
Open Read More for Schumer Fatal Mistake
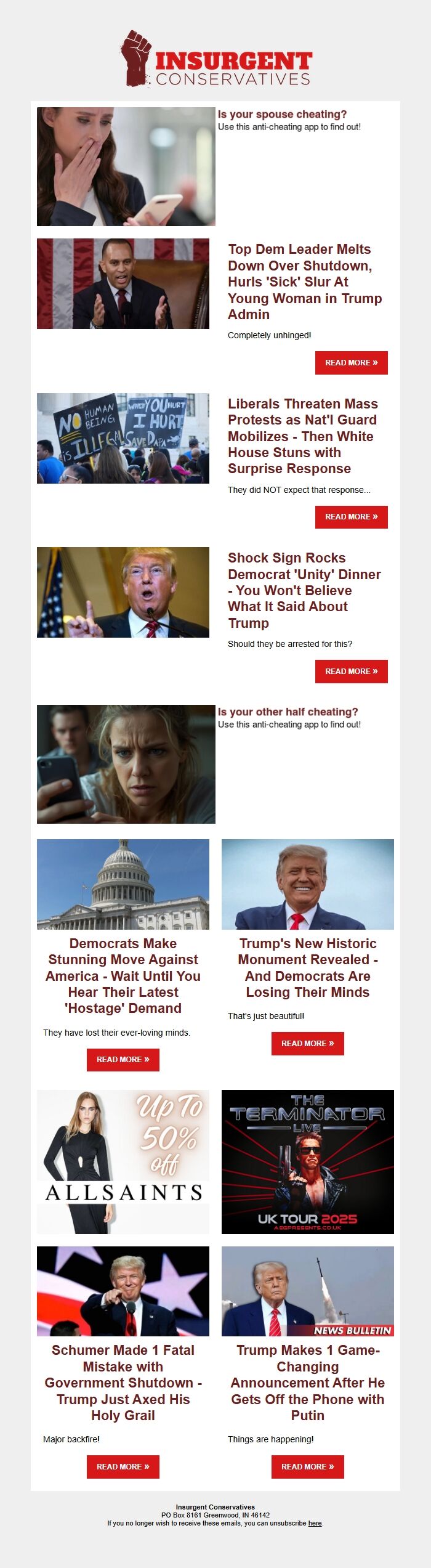click(x=123, y=1467)
